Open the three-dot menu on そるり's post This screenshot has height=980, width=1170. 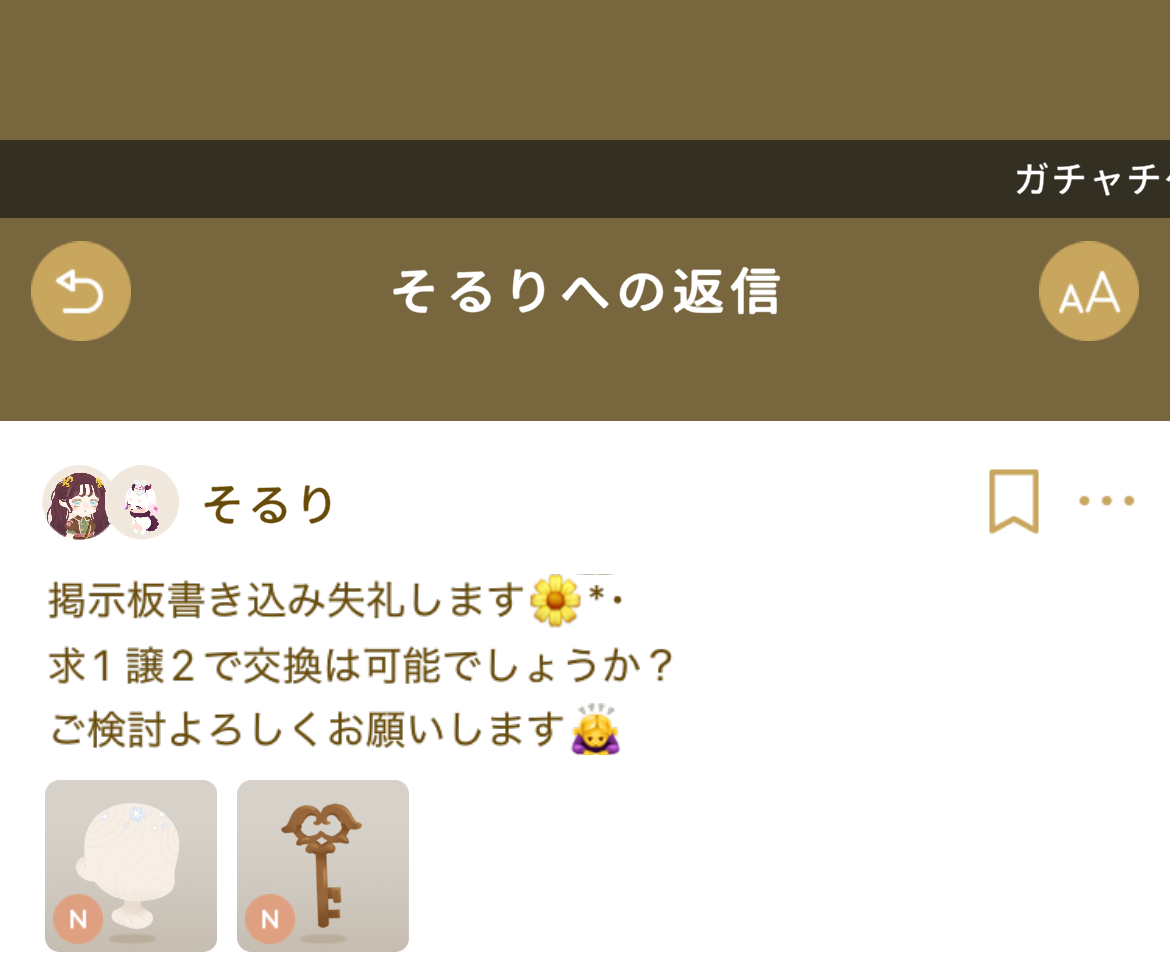point(1106,501)
